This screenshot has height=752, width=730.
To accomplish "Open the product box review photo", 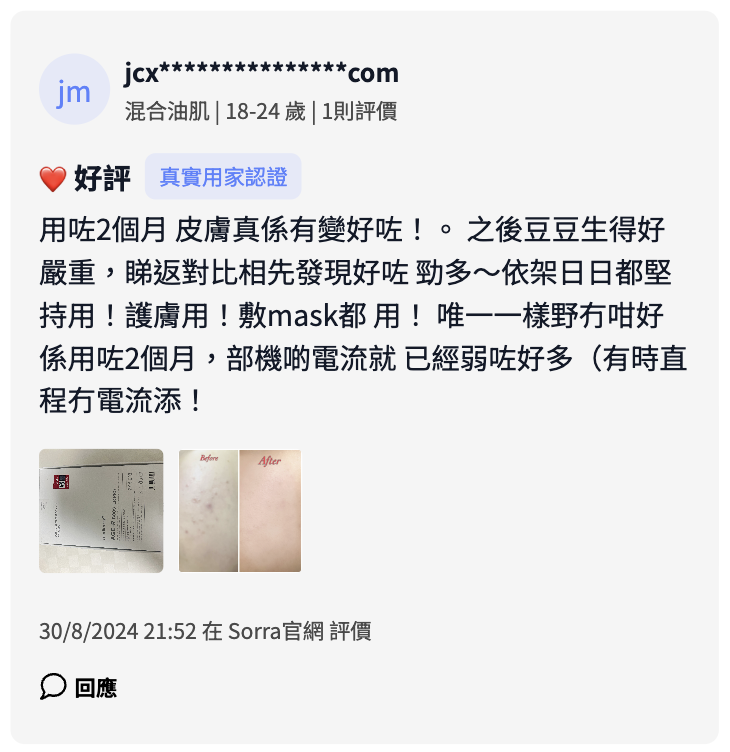I will 101,511.
